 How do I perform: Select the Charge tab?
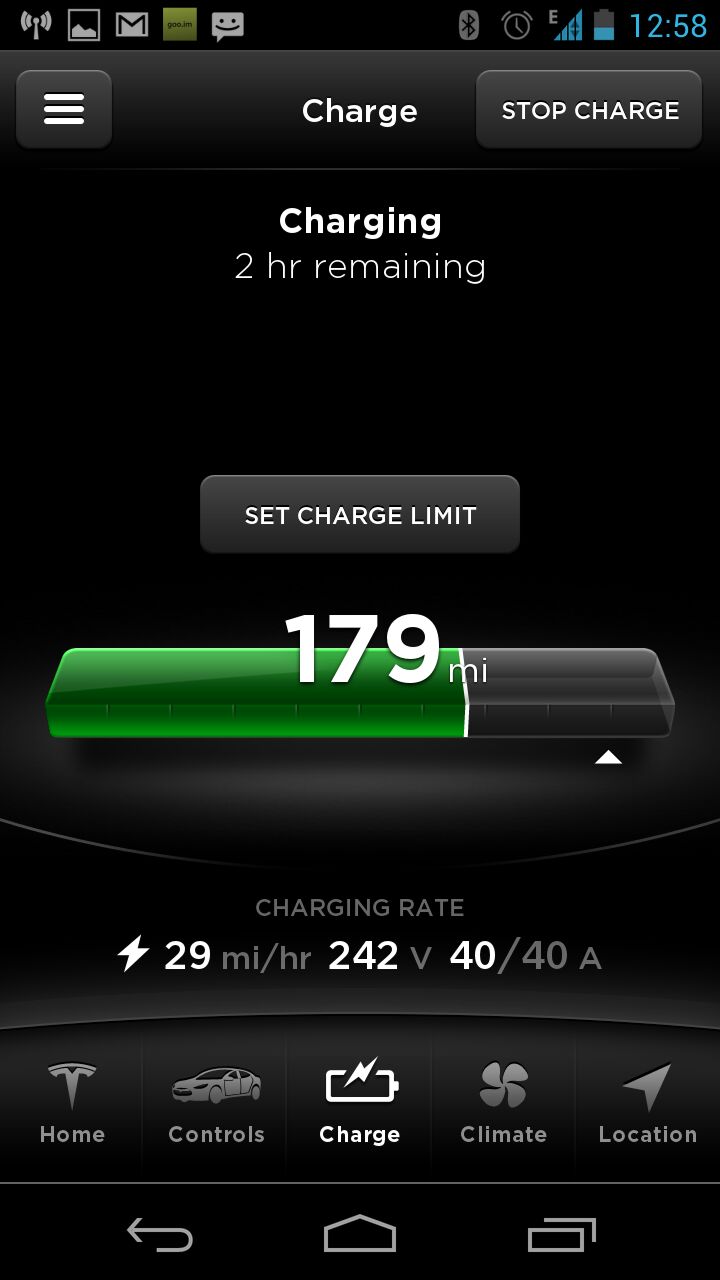point(360,1103)
